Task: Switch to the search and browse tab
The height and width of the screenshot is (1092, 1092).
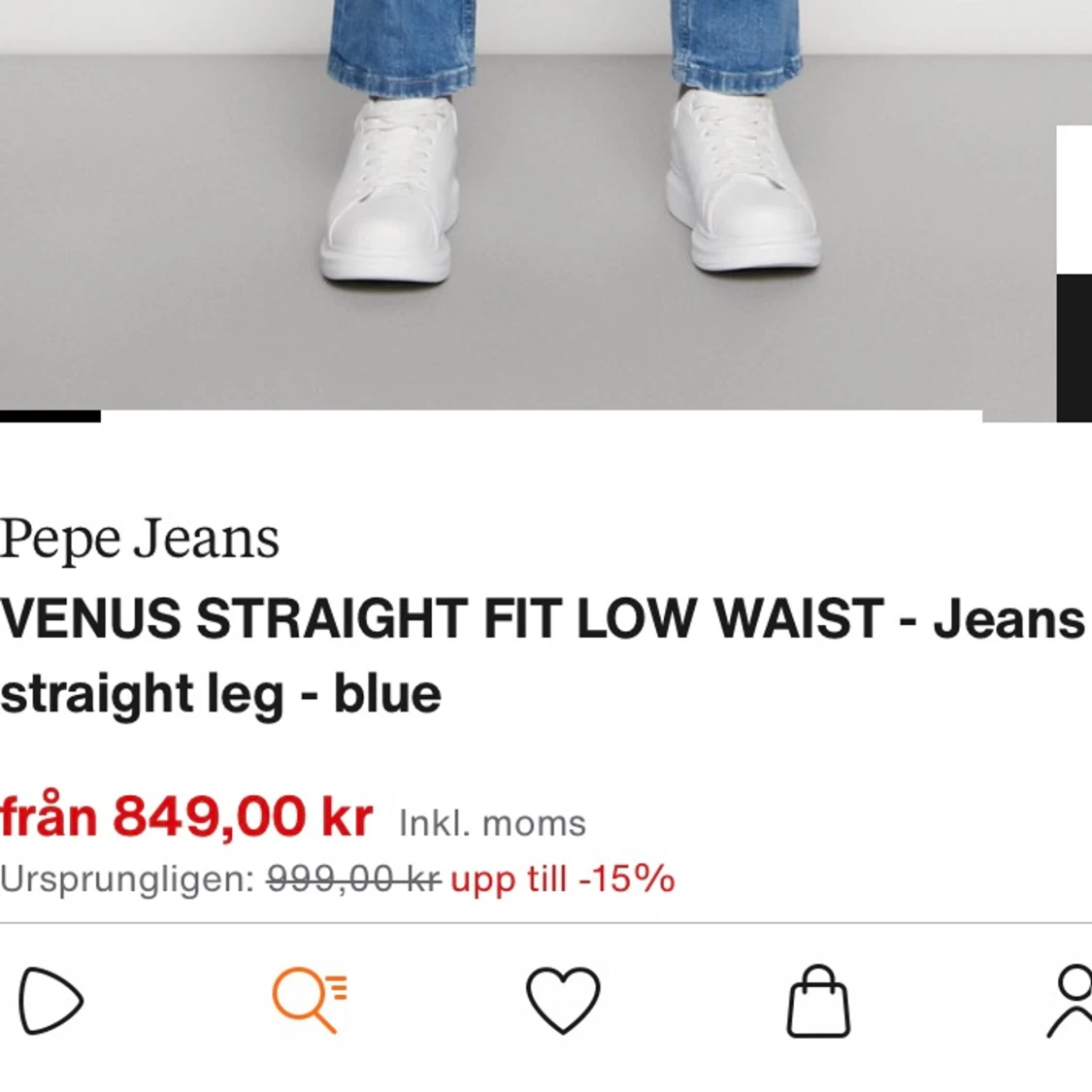Action: [309, 1000]
